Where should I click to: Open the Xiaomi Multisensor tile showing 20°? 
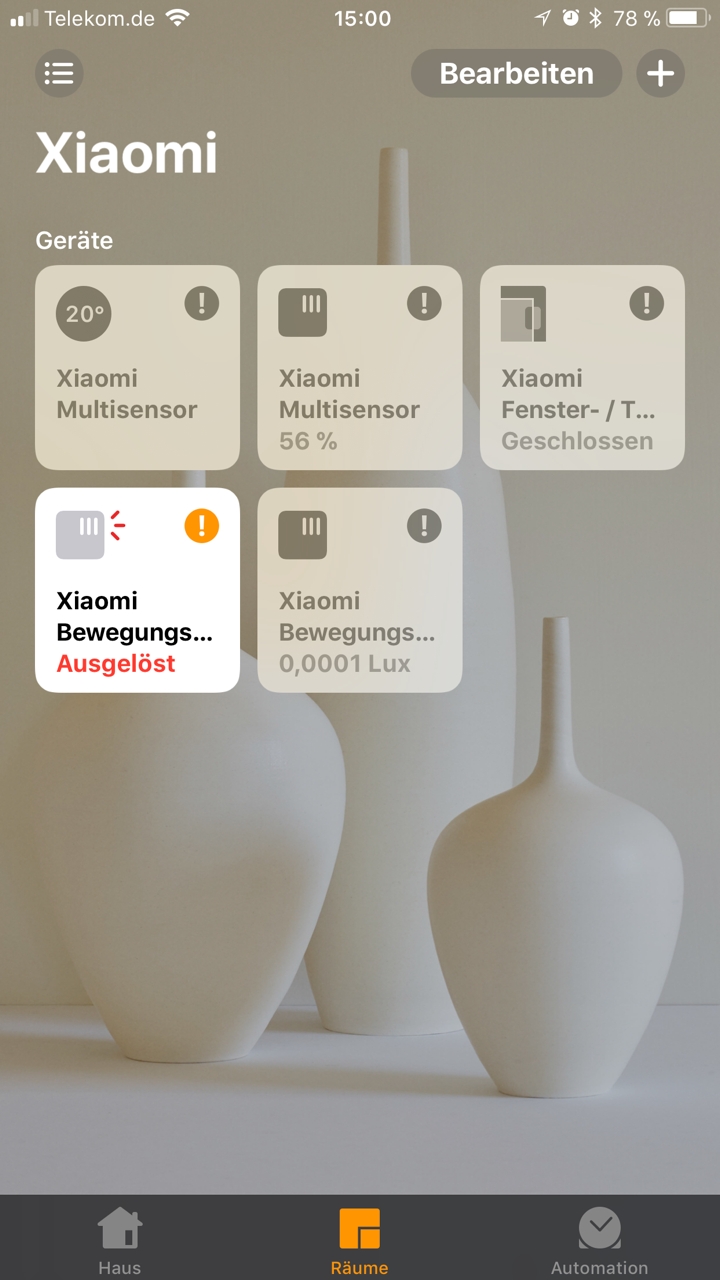coord(137,367)
